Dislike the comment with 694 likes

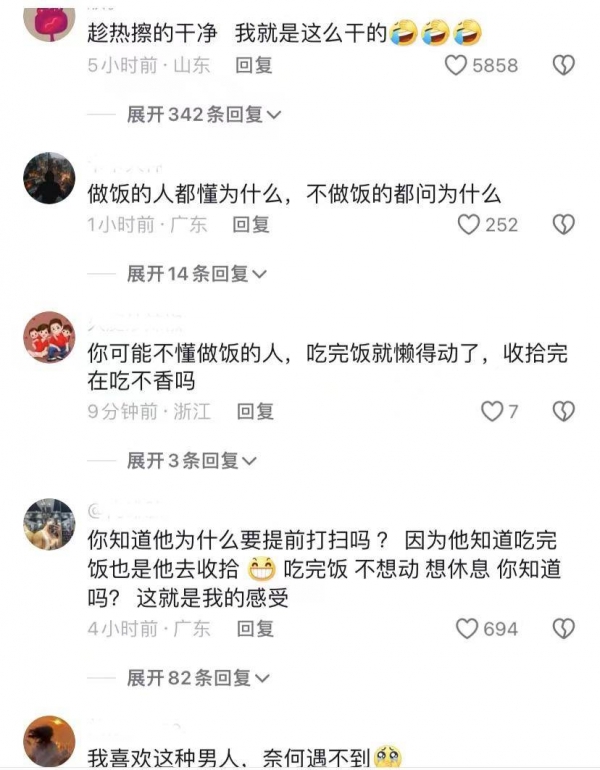point(564,629)
